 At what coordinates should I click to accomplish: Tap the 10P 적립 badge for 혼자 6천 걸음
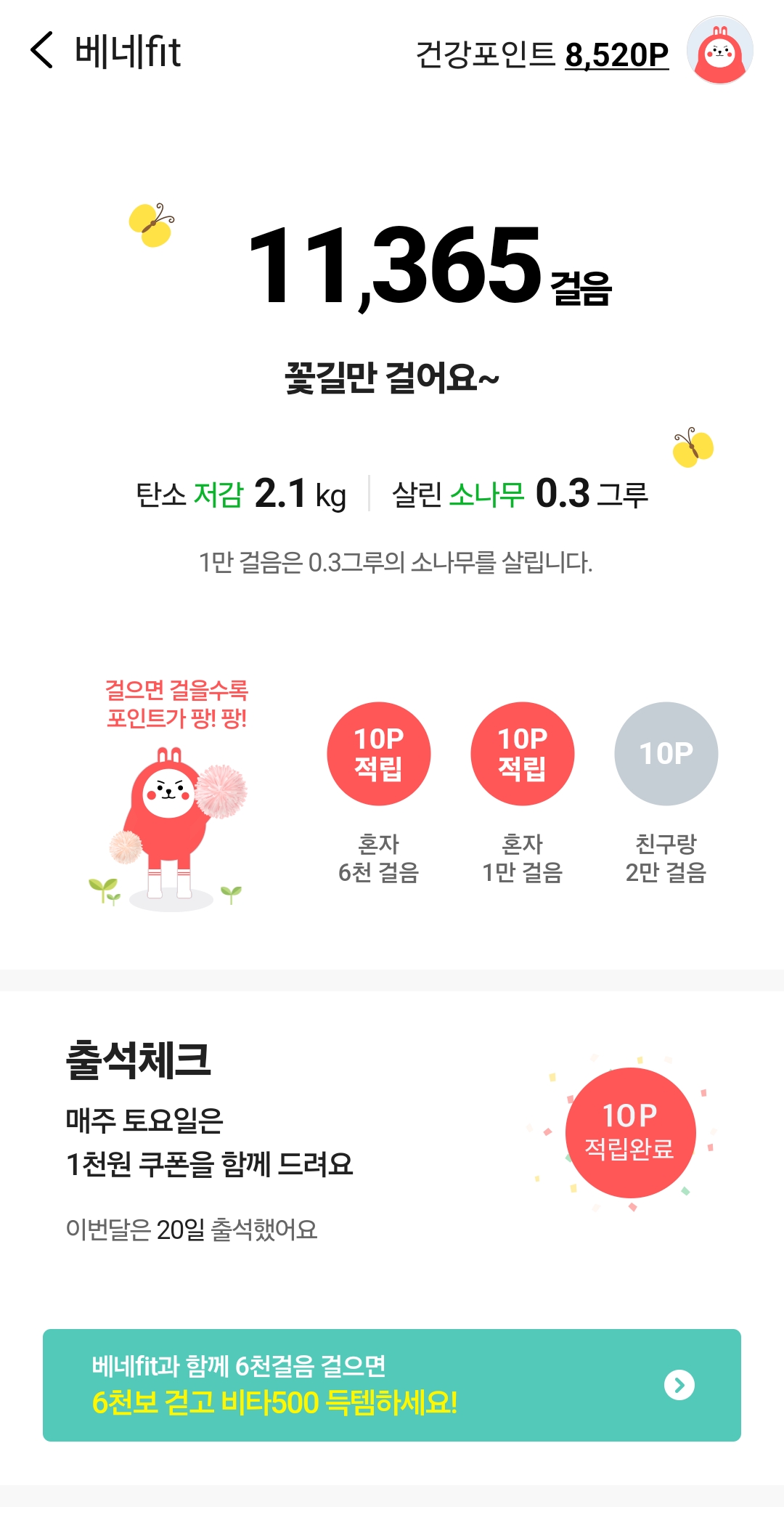coord(379,754)
